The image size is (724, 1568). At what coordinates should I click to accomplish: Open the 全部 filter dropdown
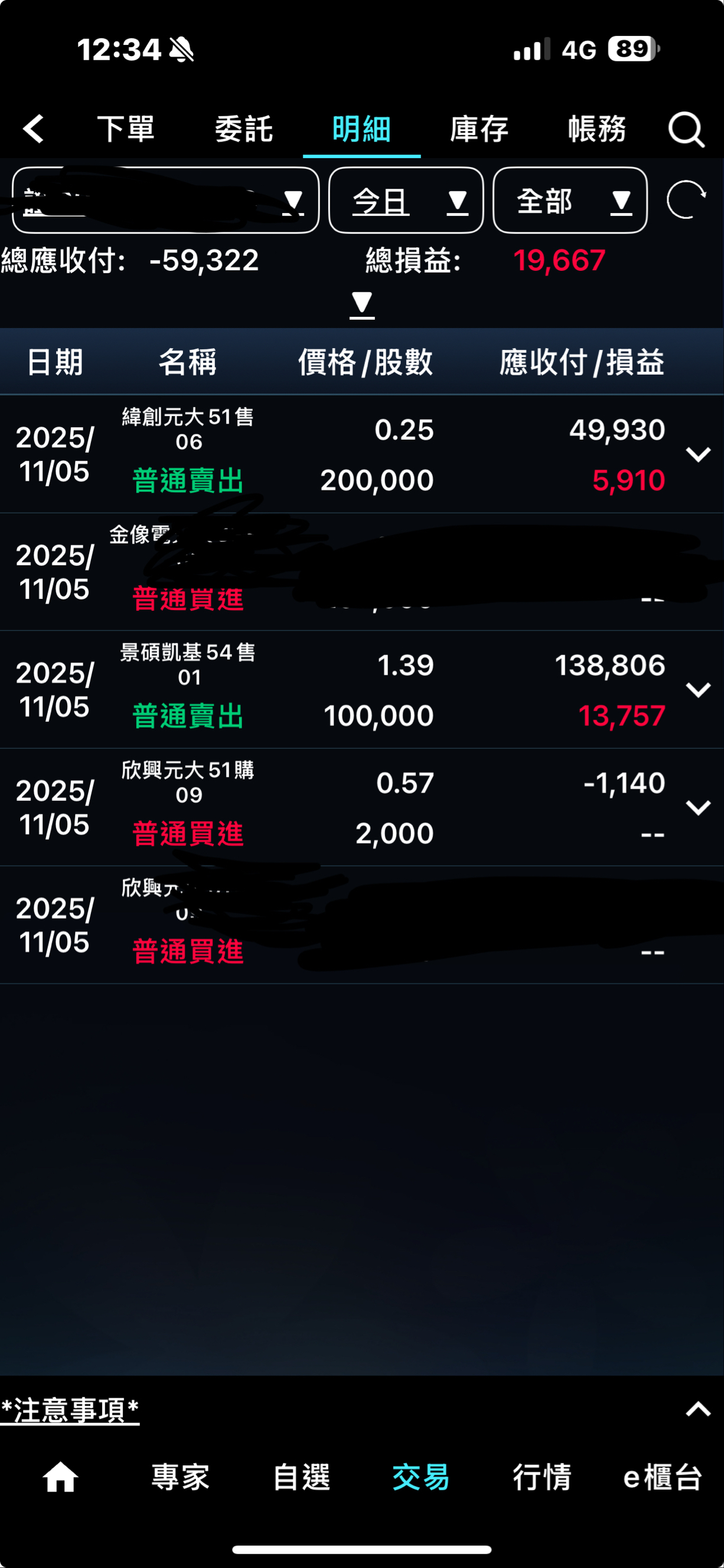tap(570, 200)
